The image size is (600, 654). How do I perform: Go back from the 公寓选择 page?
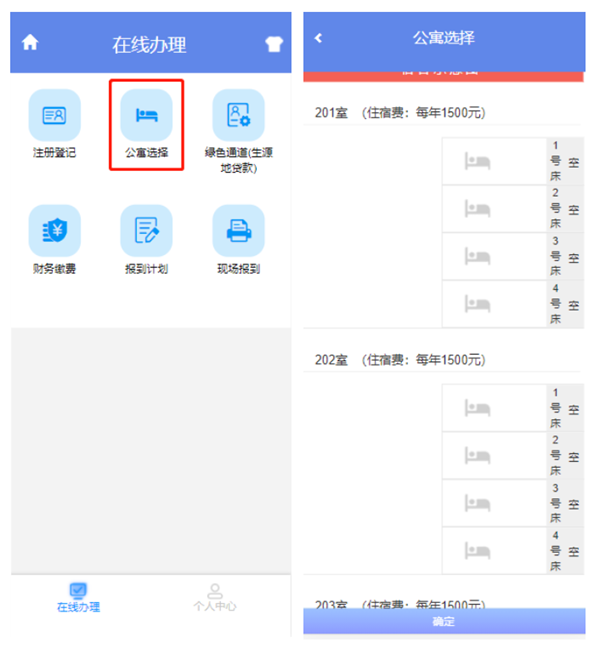click(319, 38)
